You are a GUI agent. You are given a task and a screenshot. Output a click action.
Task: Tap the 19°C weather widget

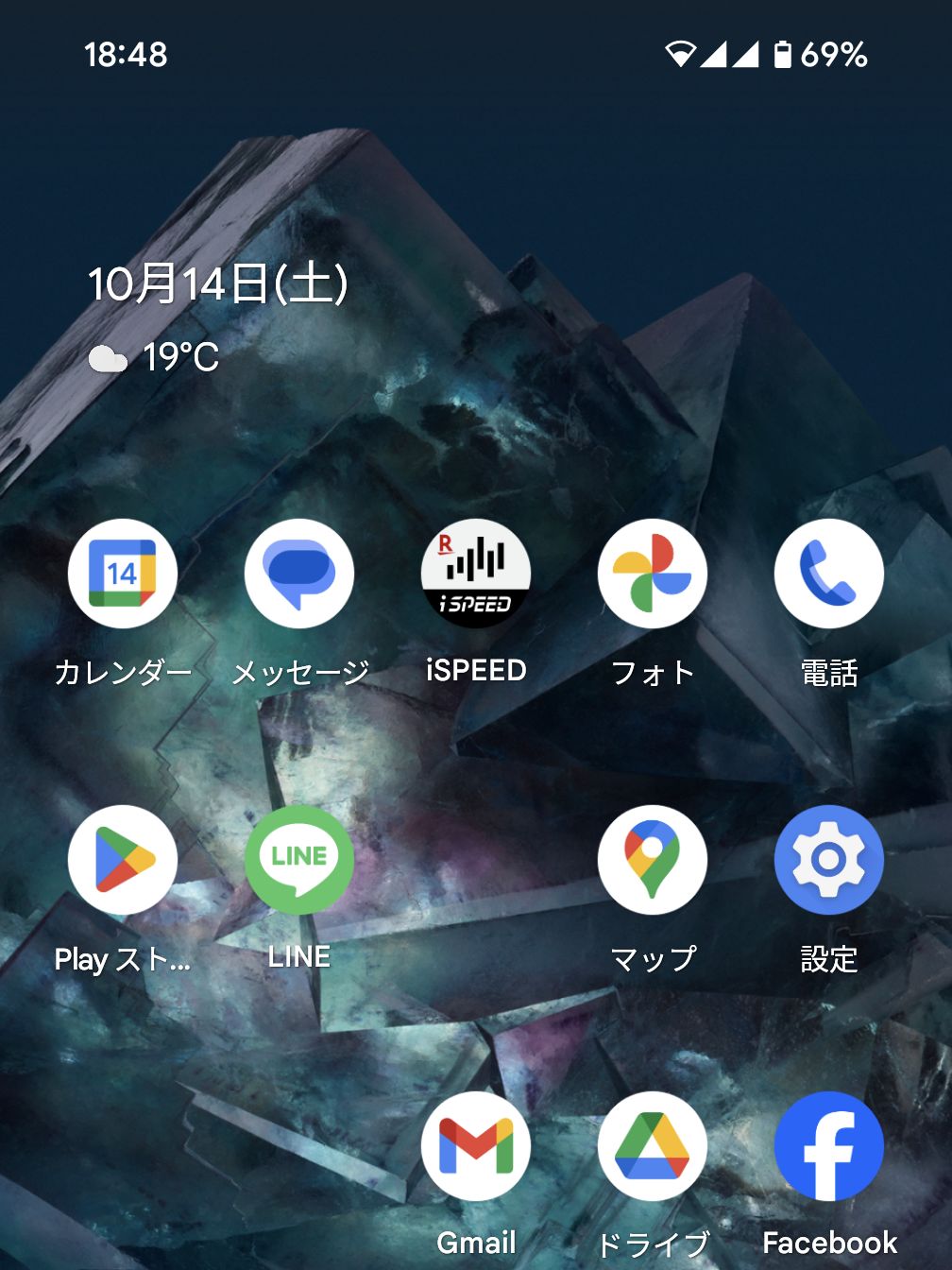pyautogui.click(x=155, y=358)
